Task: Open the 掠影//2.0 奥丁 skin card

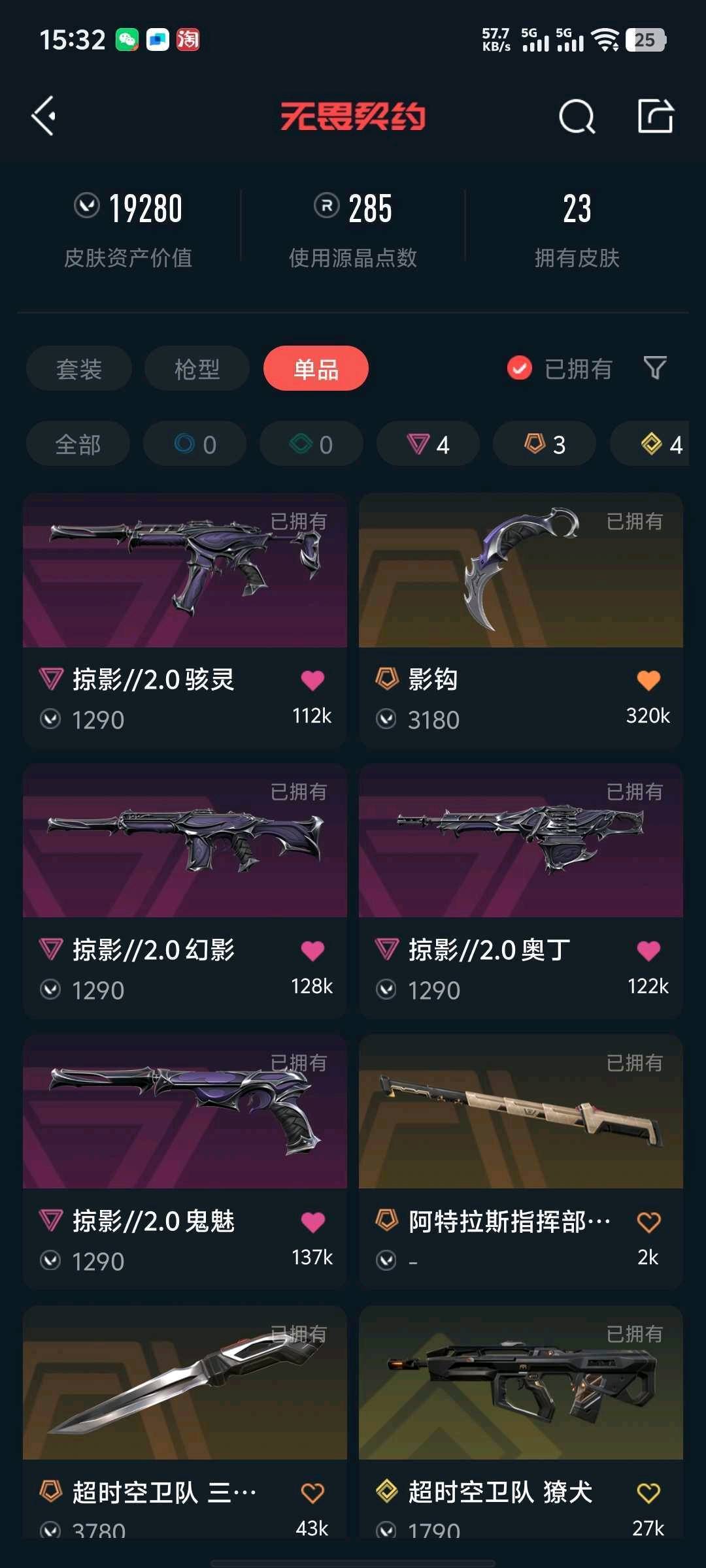Action: (x=521, y=891)
